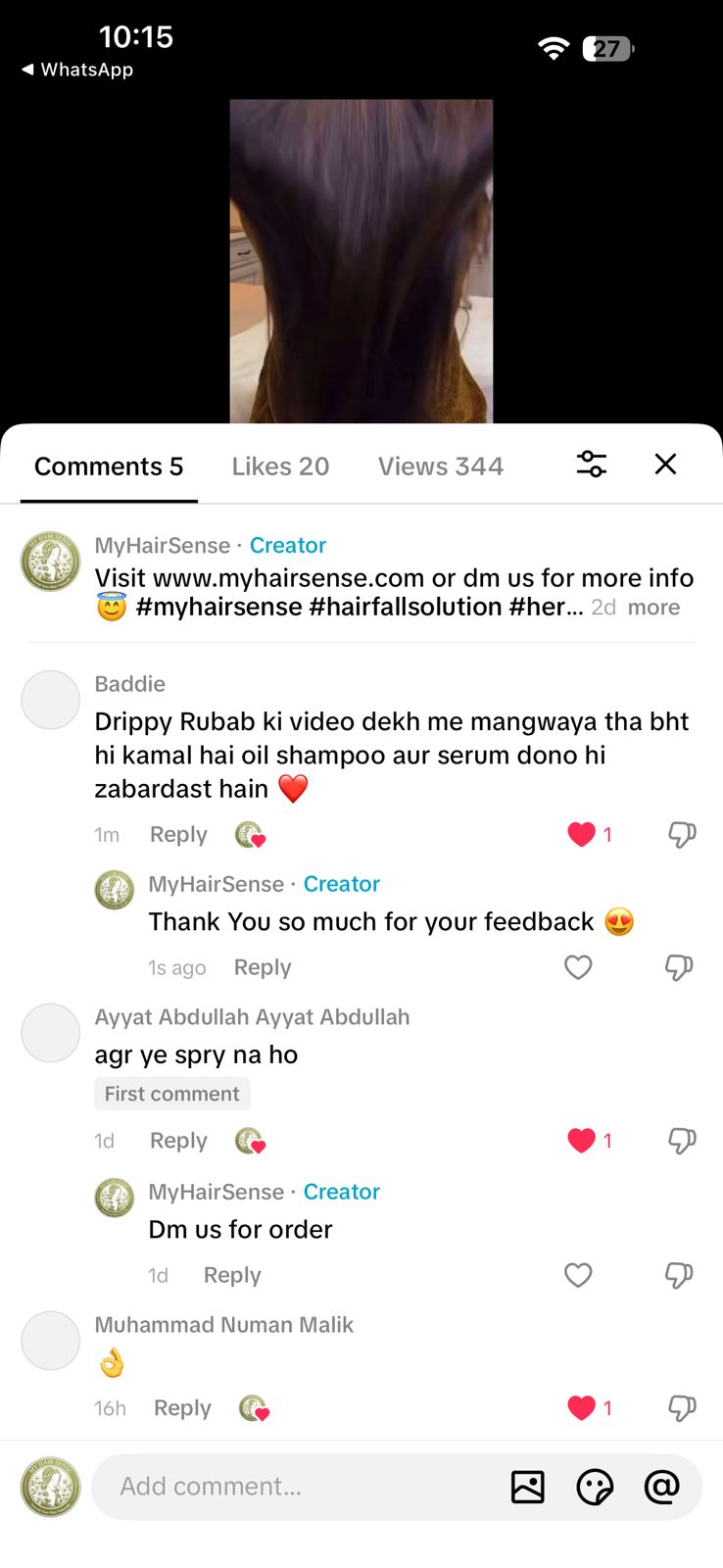Open the emoji sticker picker
The height and width of the screenshot is (1568, 723).
point(595,1487)
